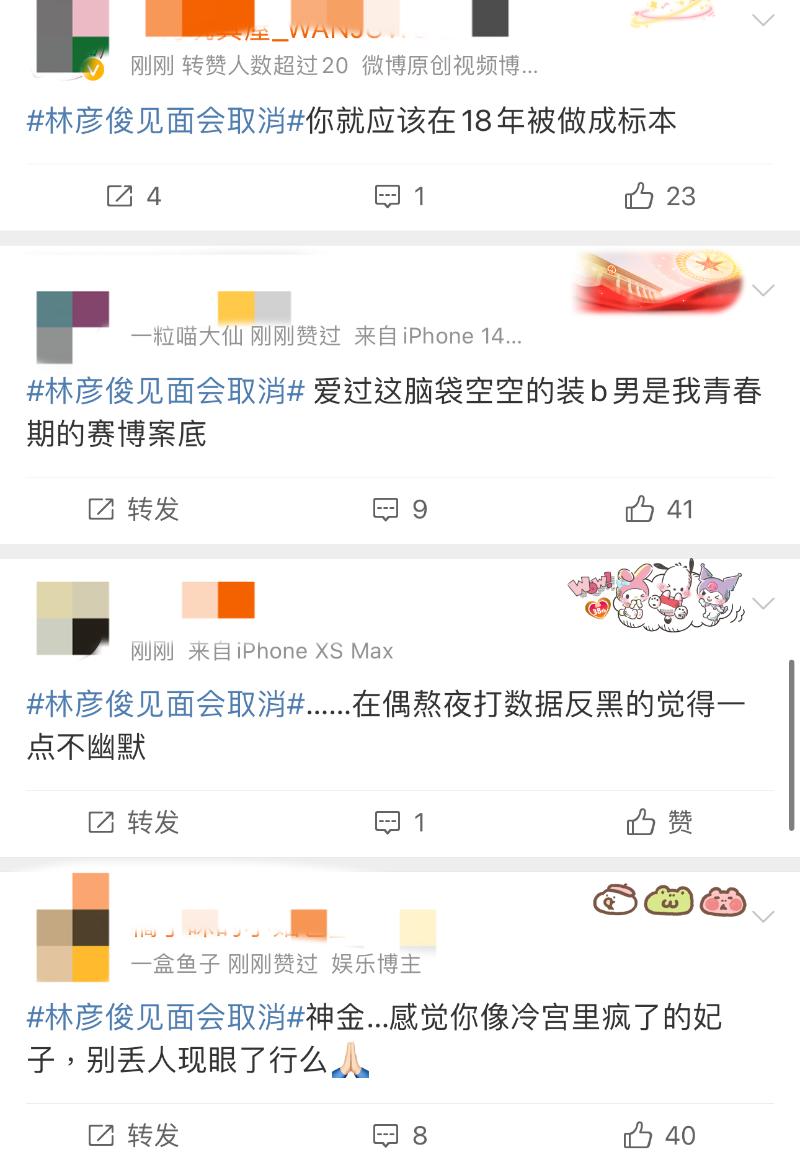This screenshot has width=800, height=1165.
Task: Repost the 一点不幽默 post
Action: click(x=133, y=822)
